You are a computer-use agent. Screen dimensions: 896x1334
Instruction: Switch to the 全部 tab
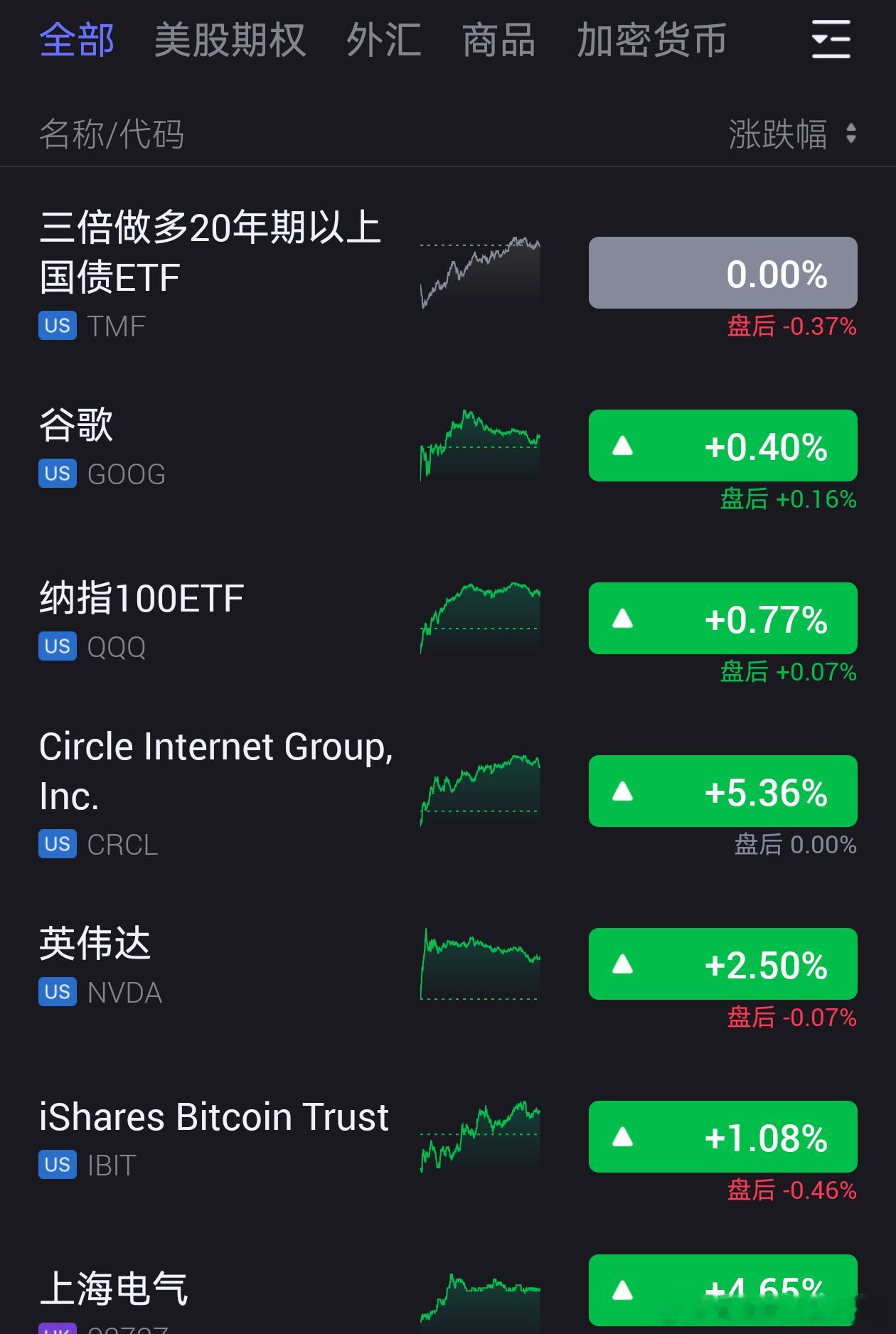coord(77,40)
